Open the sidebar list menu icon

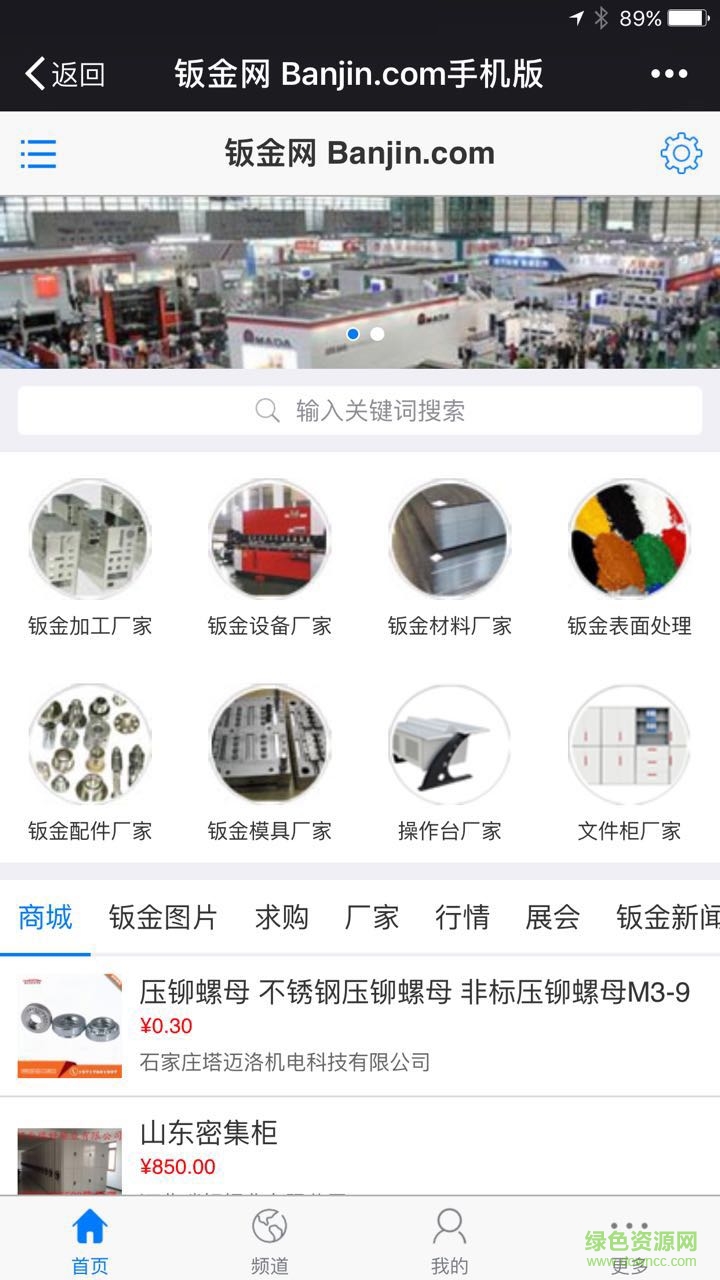(x=38, y=153)
